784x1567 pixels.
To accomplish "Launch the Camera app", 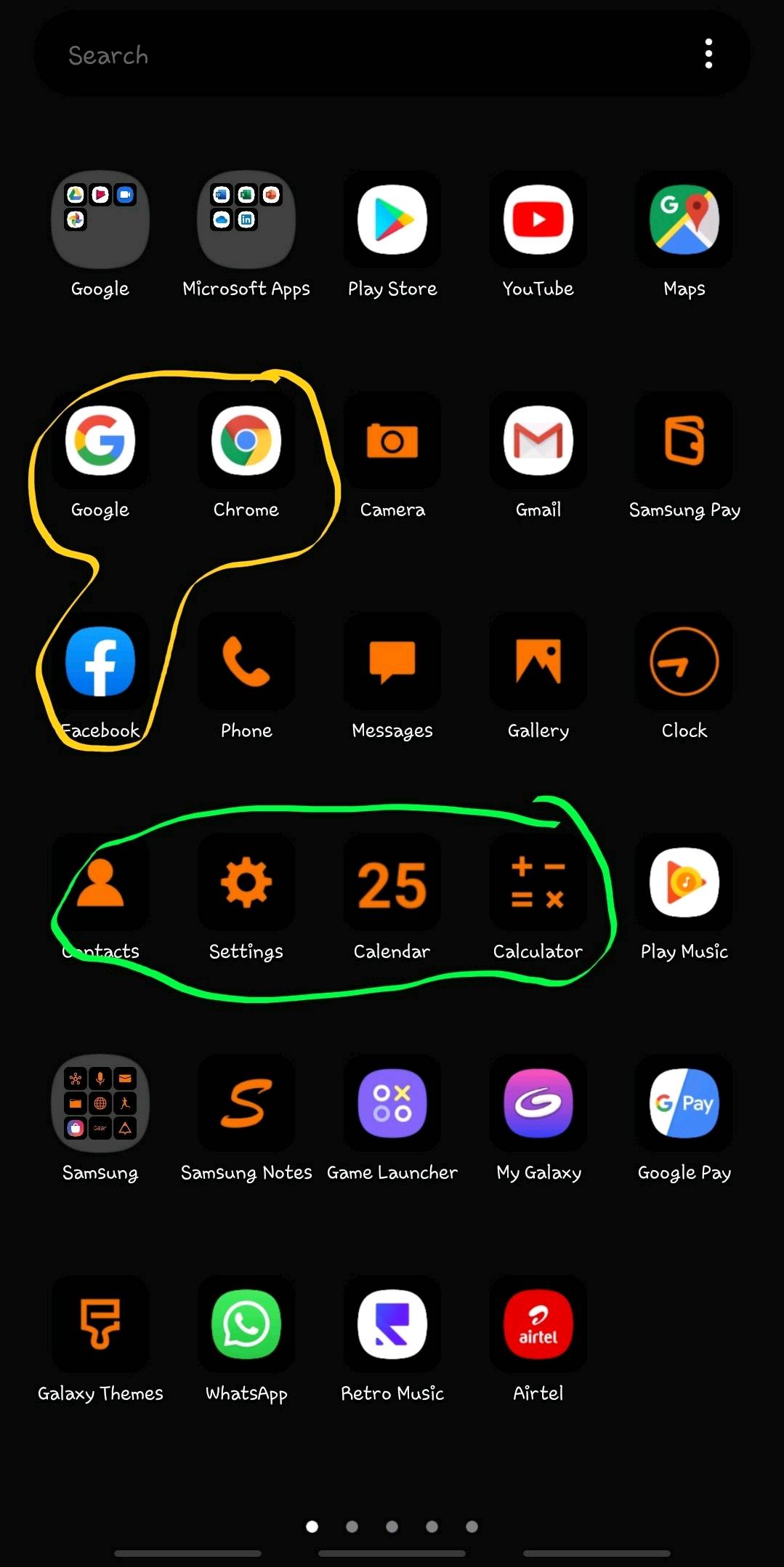I will click(x=392, y=441).
